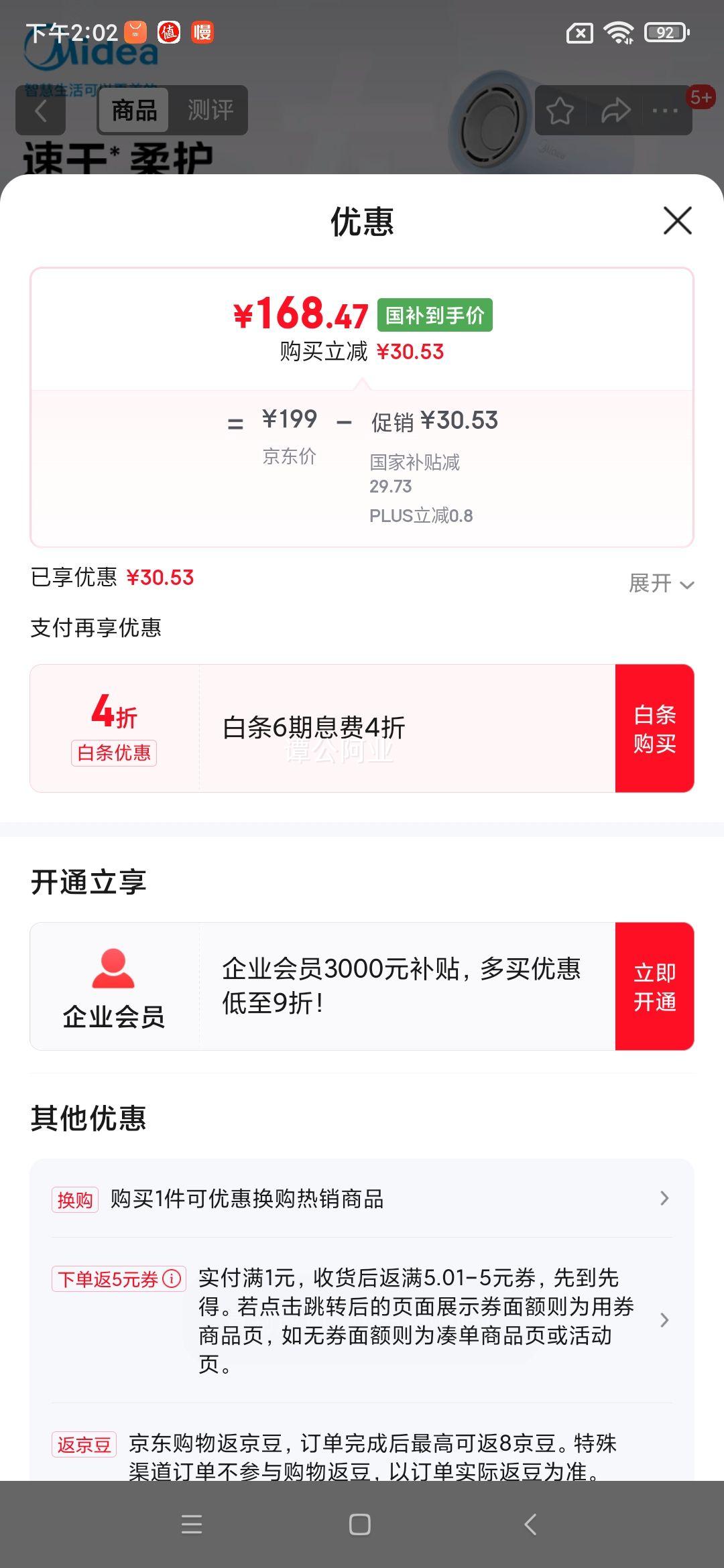The image size is (724, 1568).
Task: Buy with 白条购买 button
Action: pyautogui.click(x=654, y=728)
